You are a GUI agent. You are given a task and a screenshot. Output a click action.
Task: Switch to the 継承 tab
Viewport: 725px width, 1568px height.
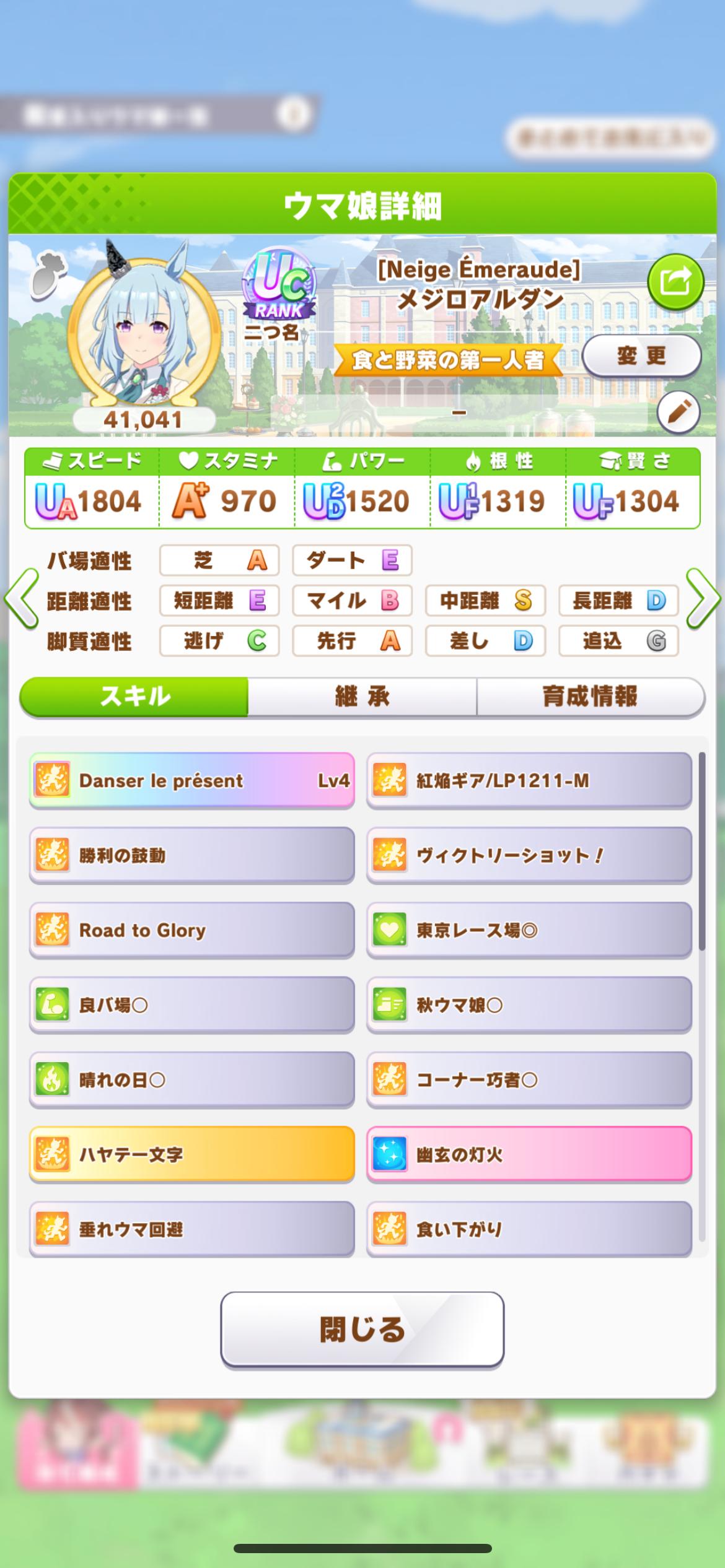tap(362, 697)
